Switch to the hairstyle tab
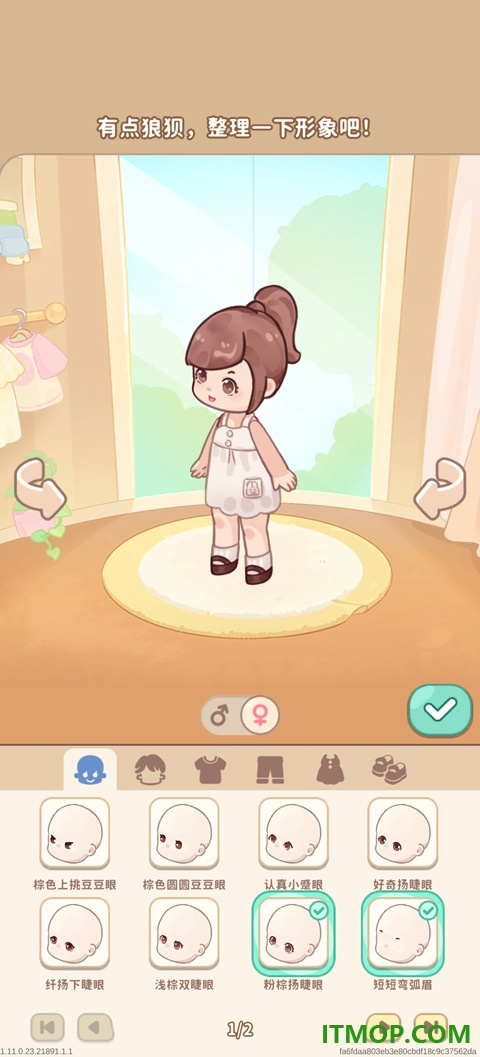480x1057 pixels. [150, 769]
